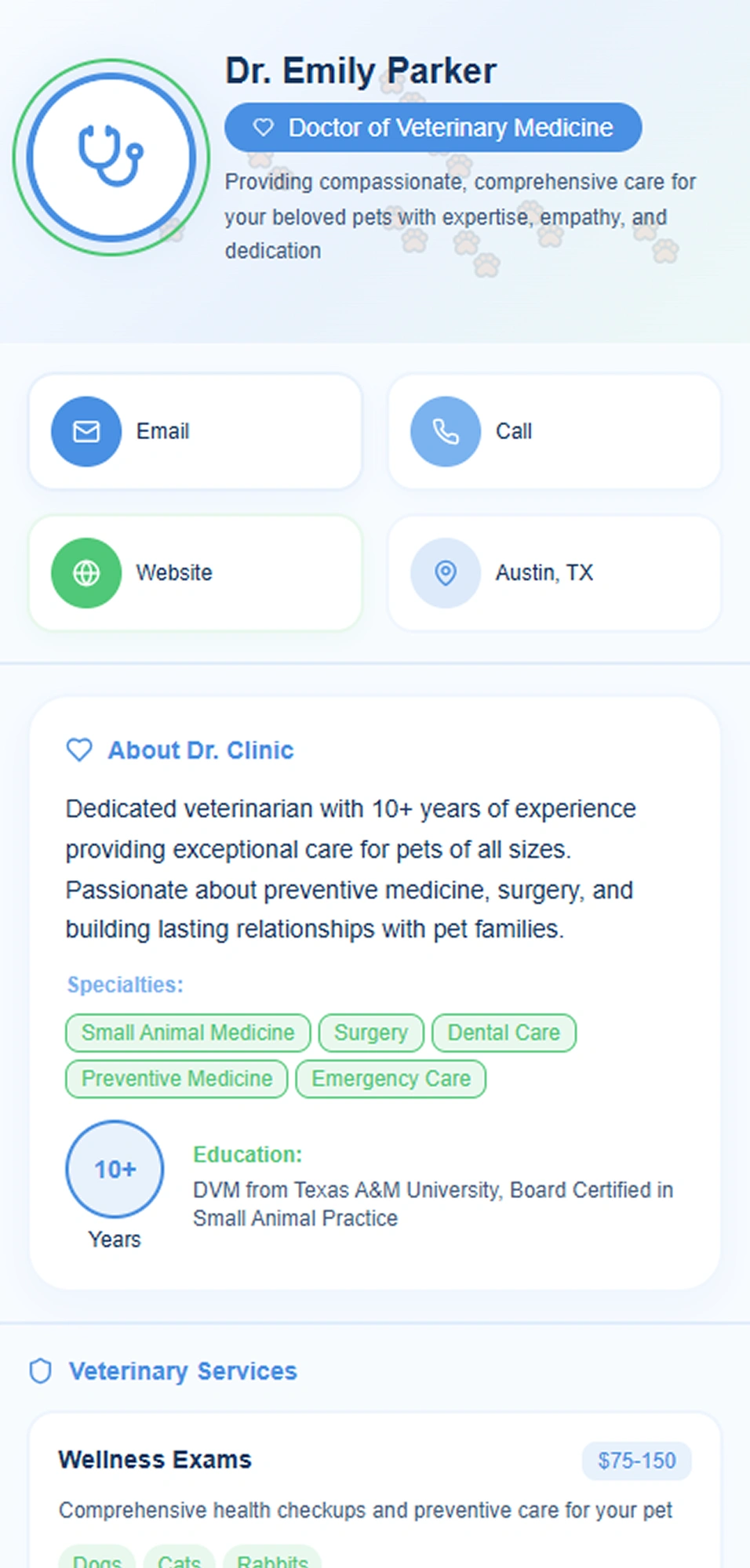Open the Austin, TX location card
The width and height of the screenshot is (750, 1568).
pos(554,573)
